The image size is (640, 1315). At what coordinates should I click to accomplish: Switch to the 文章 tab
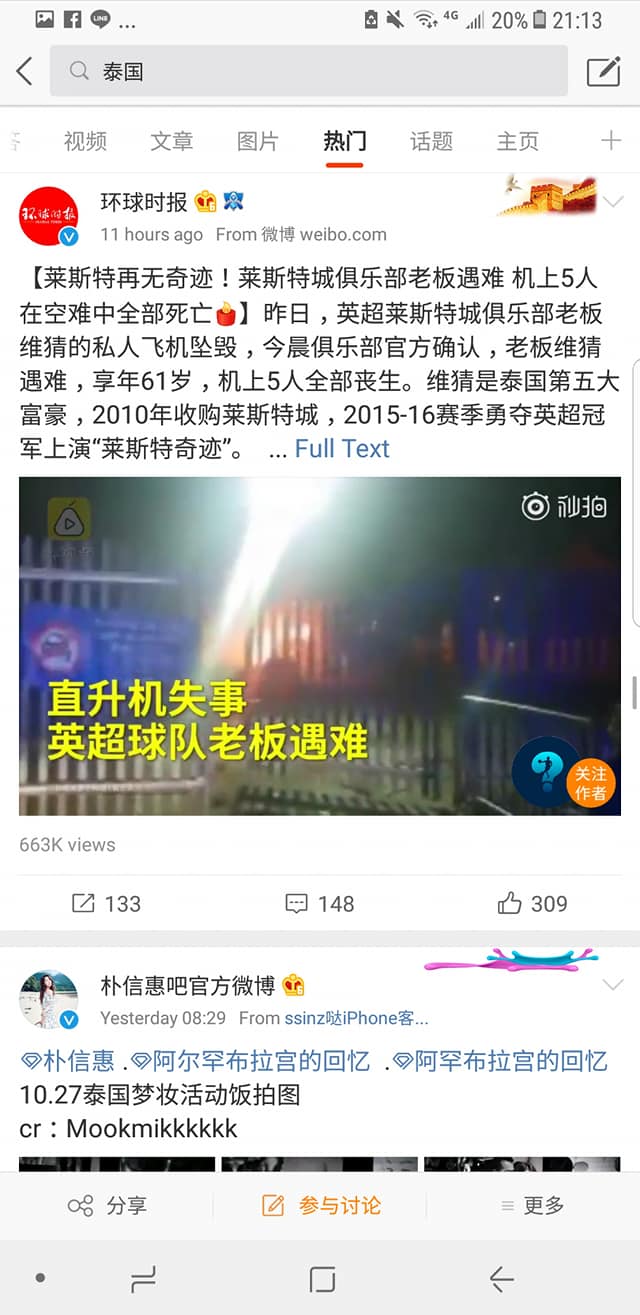[171, 141]
